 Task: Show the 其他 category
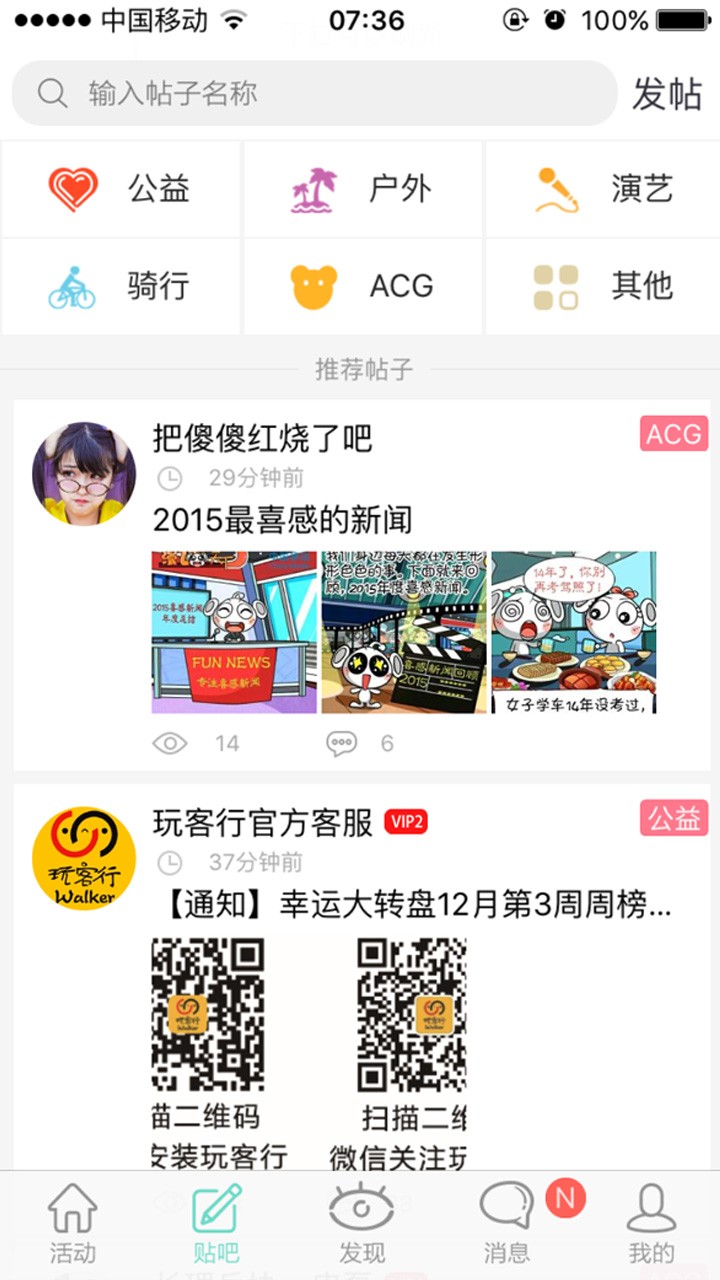click(x=604, y=286)
